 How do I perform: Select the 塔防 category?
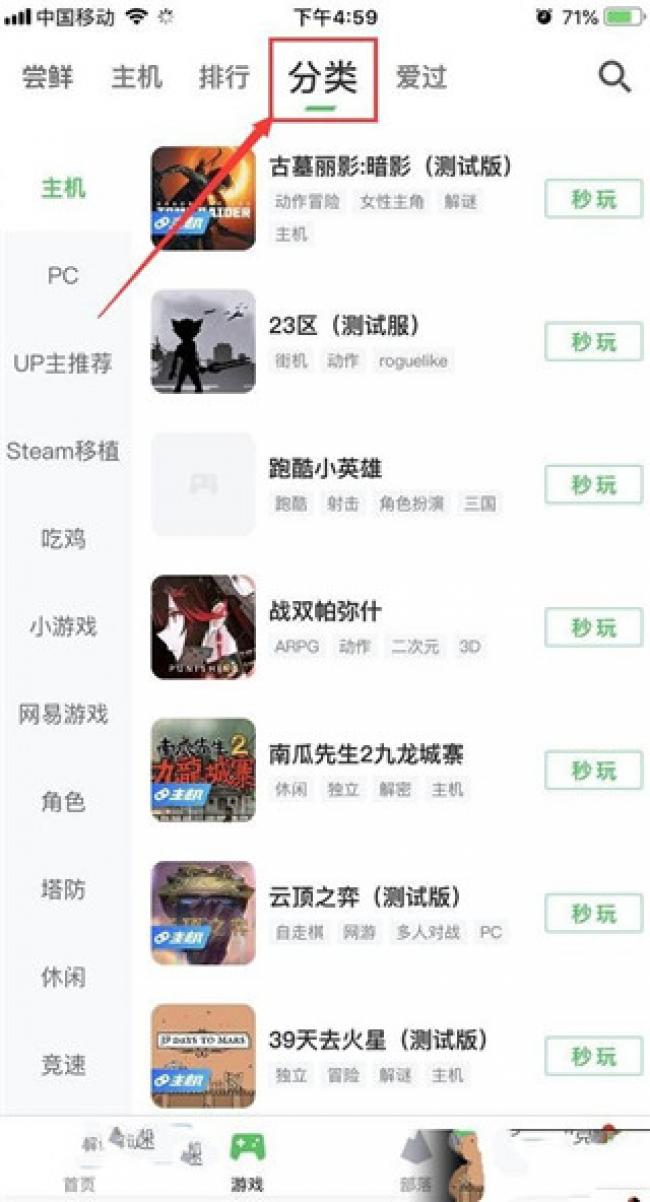63,889
